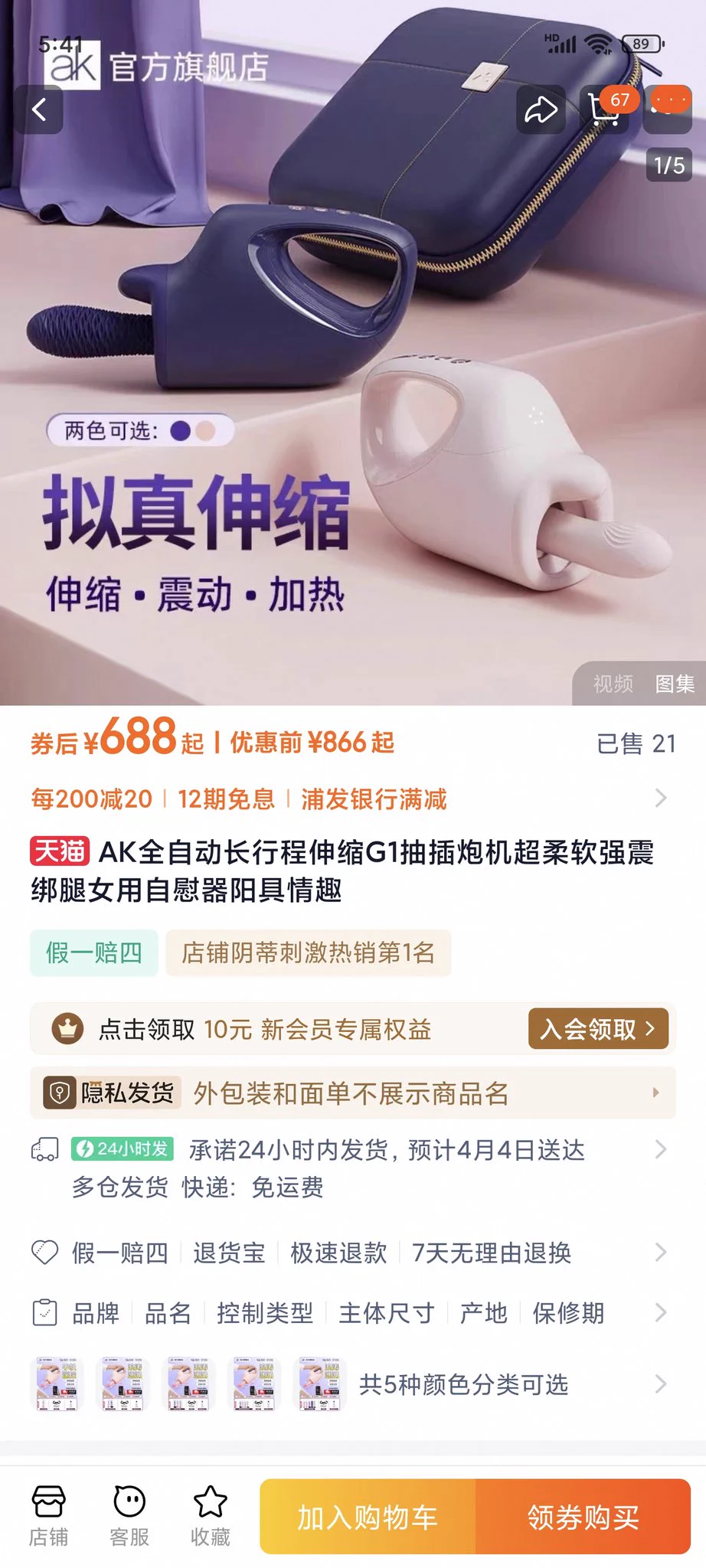706x1568 pixels.
Task: Open the three-dot more menu
Action: (670, 106)
